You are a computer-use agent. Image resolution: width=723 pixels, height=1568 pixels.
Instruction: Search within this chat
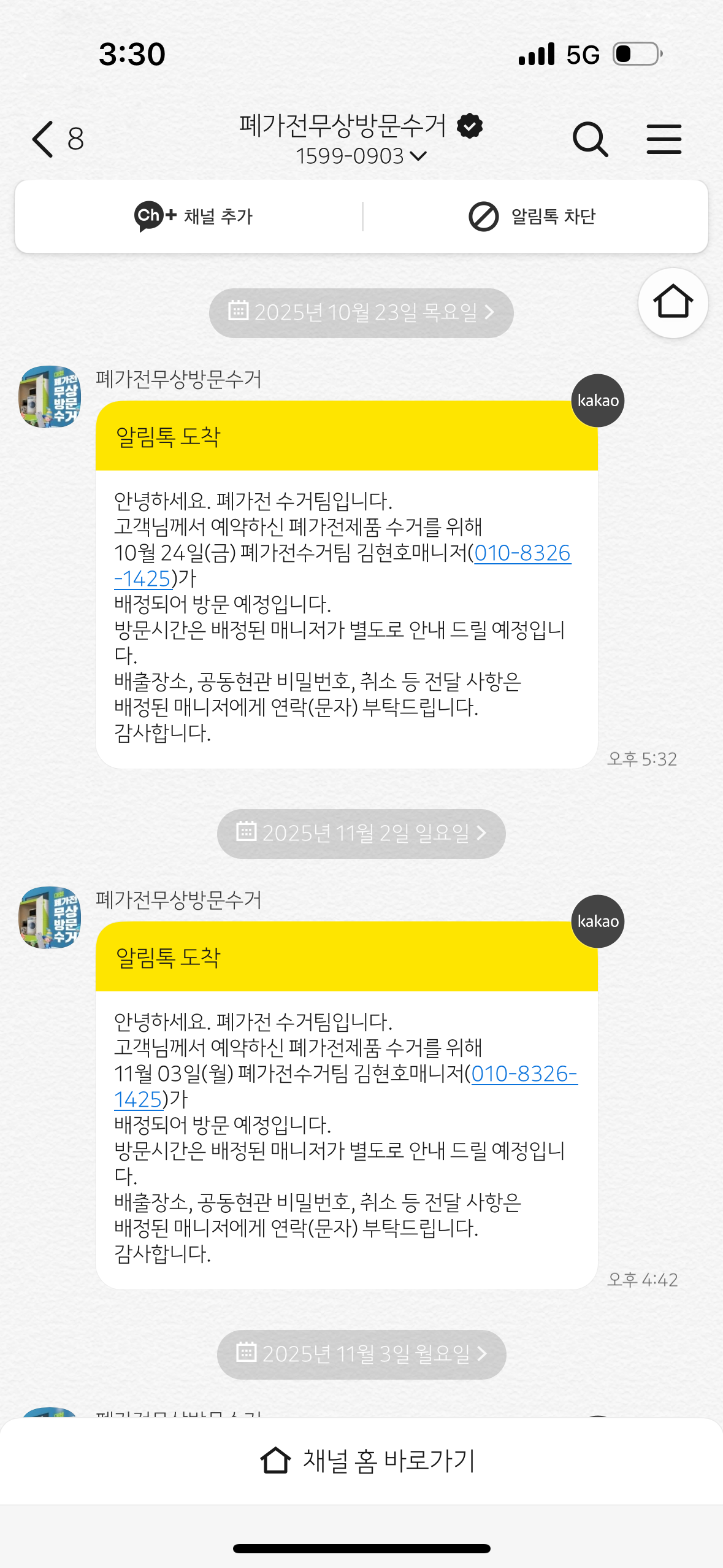click(590, 139)
